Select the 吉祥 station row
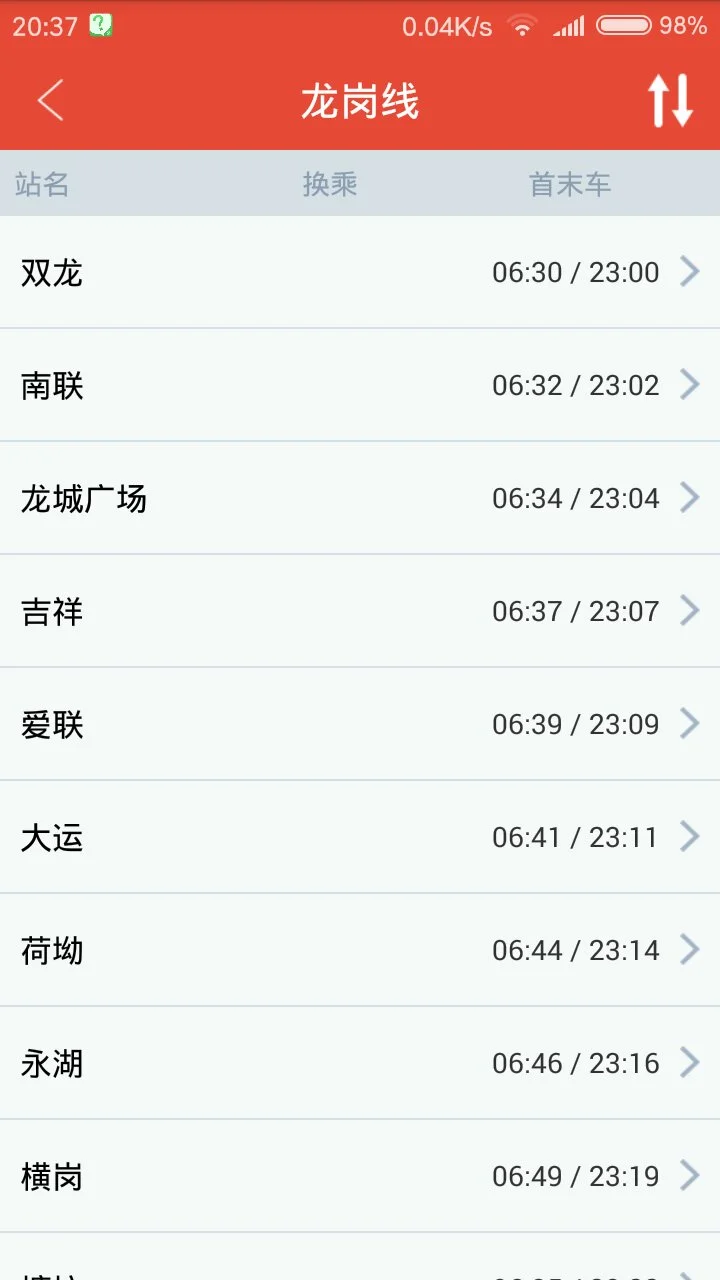The height and width of the screenshot is (1280, 720). (360, 611)
